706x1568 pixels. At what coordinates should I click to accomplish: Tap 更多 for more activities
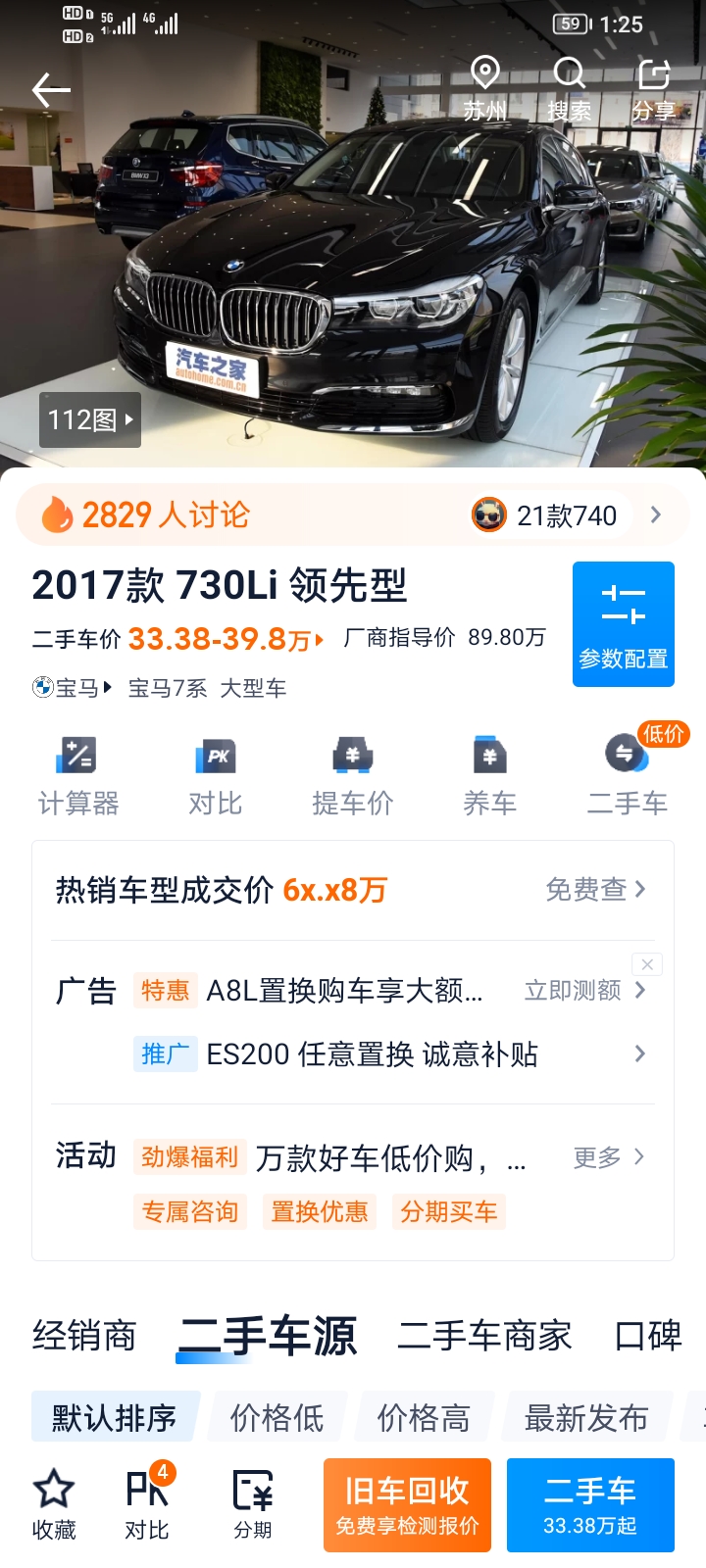(609, 1157)
